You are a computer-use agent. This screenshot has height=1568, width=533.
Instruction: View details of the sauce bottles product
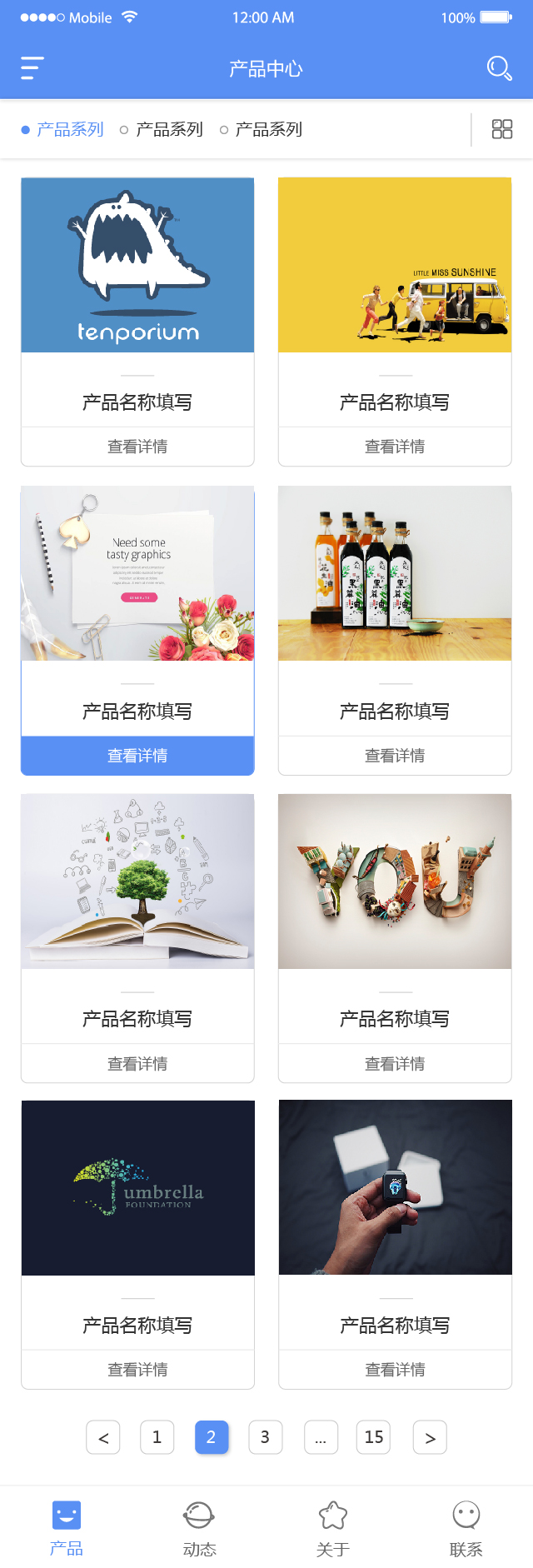pos(395,756)
